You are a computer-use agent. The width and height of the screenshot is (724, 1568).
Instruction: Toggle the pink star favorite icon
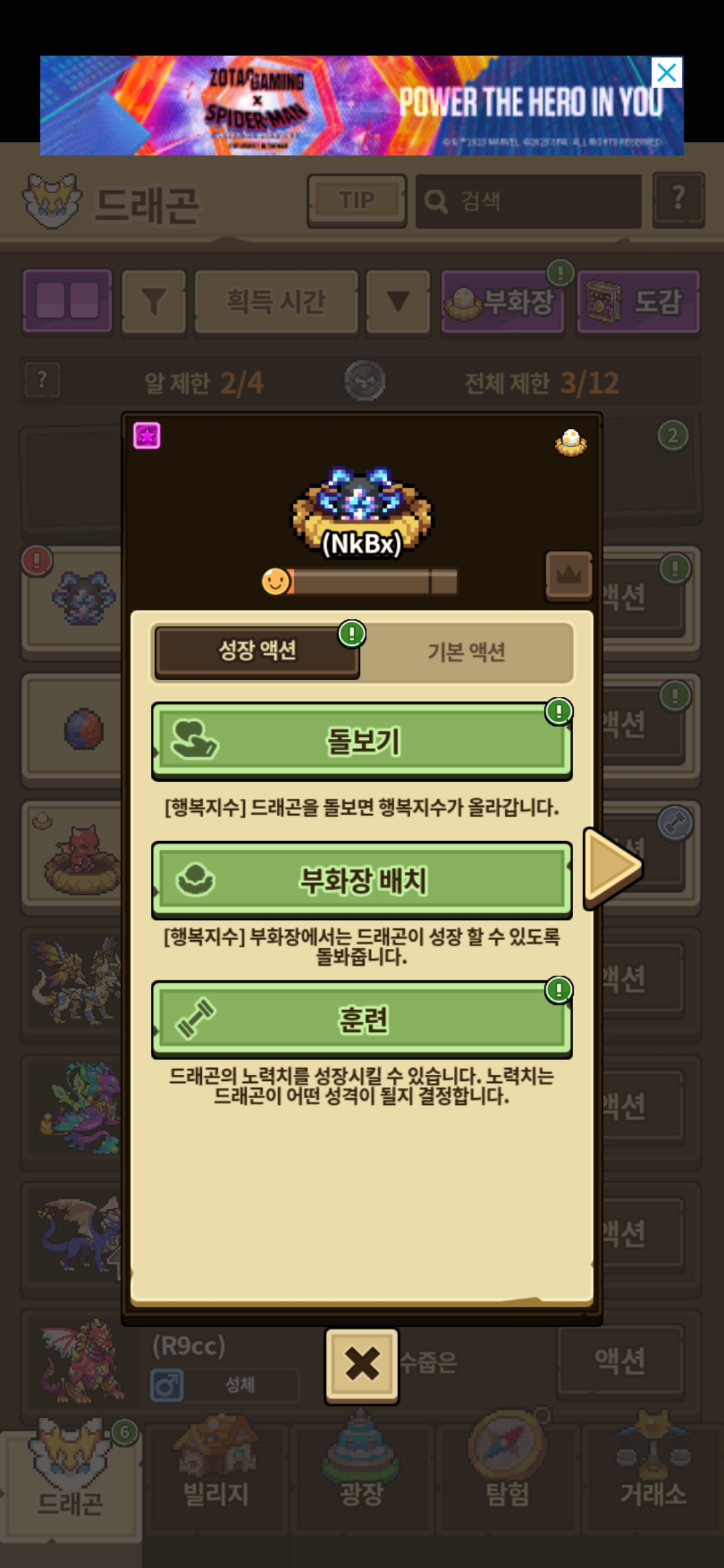point(147,436)
